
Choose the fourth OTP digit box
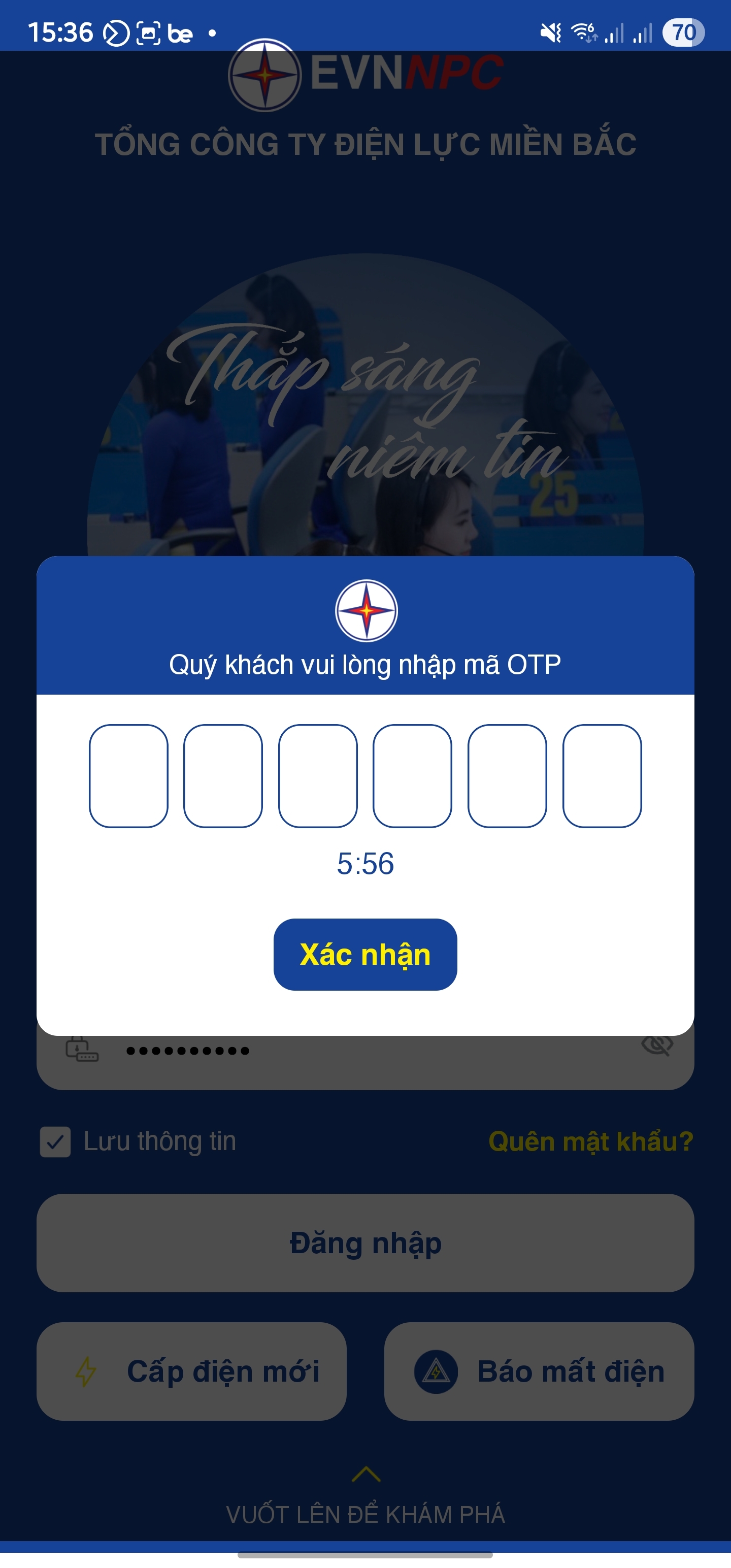(412, 775)
